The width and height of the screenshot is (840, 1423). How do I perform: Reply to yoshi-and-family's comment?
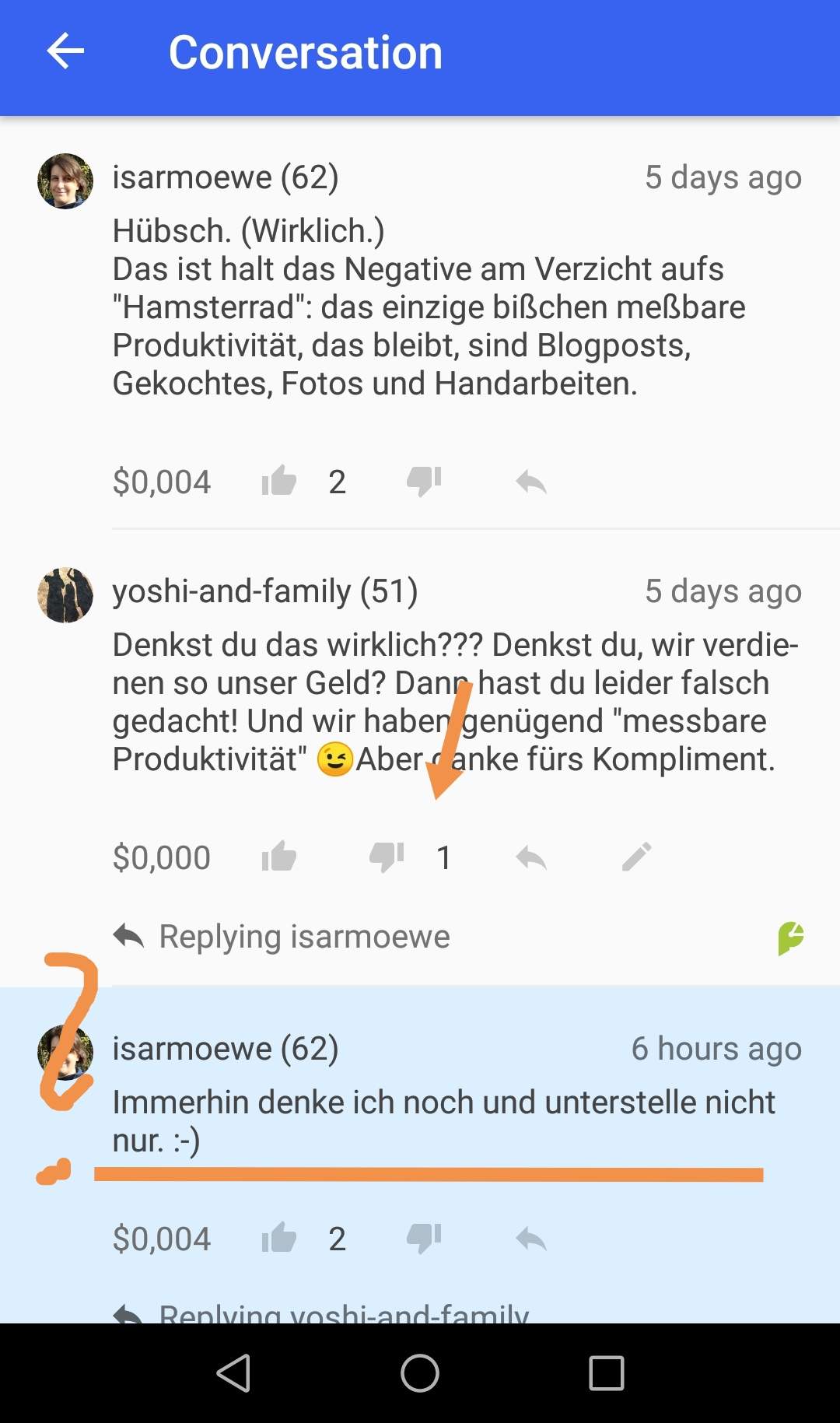pyautogui.click(x=531, y=857)
